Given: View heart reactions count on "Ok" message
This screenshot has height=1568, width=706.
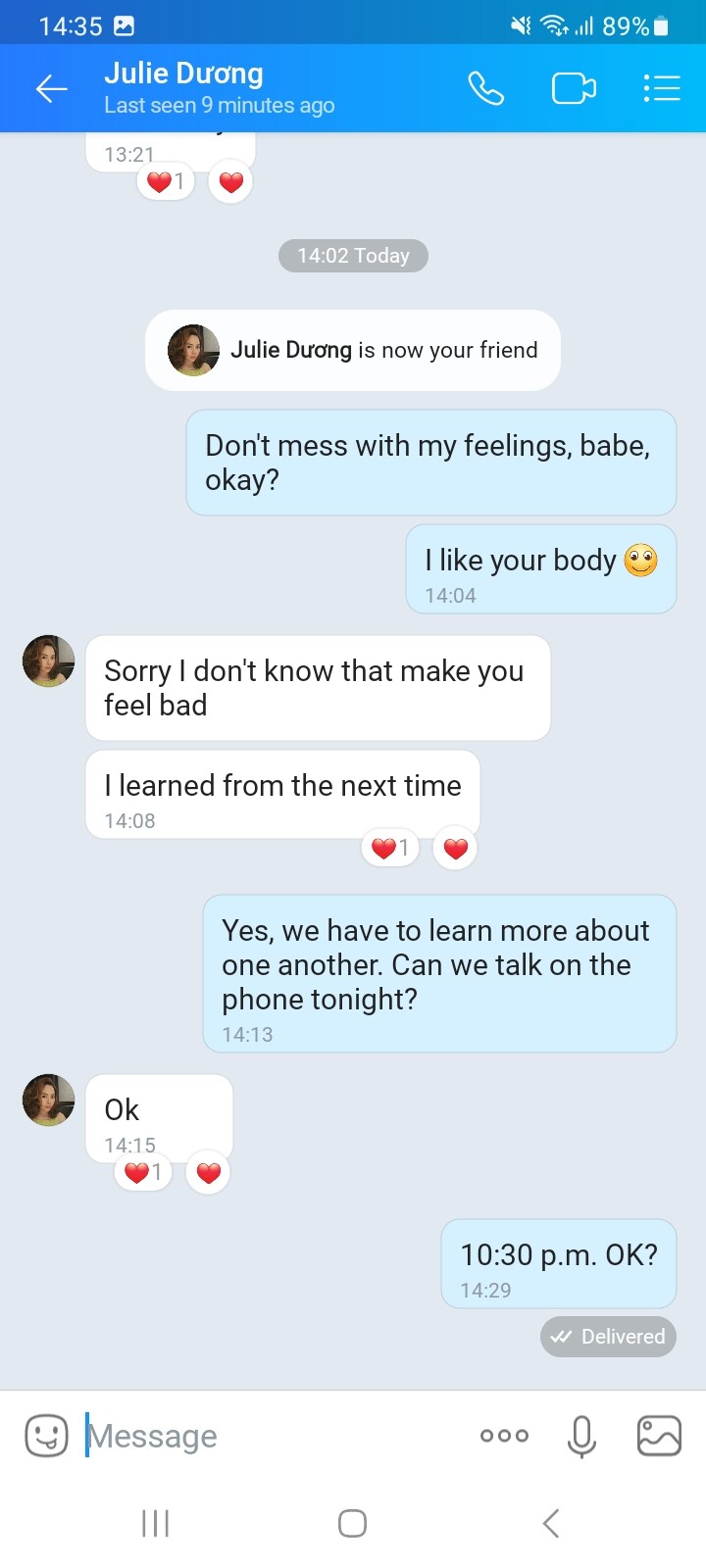Looking at the screenshot, I should point(144,1172).
